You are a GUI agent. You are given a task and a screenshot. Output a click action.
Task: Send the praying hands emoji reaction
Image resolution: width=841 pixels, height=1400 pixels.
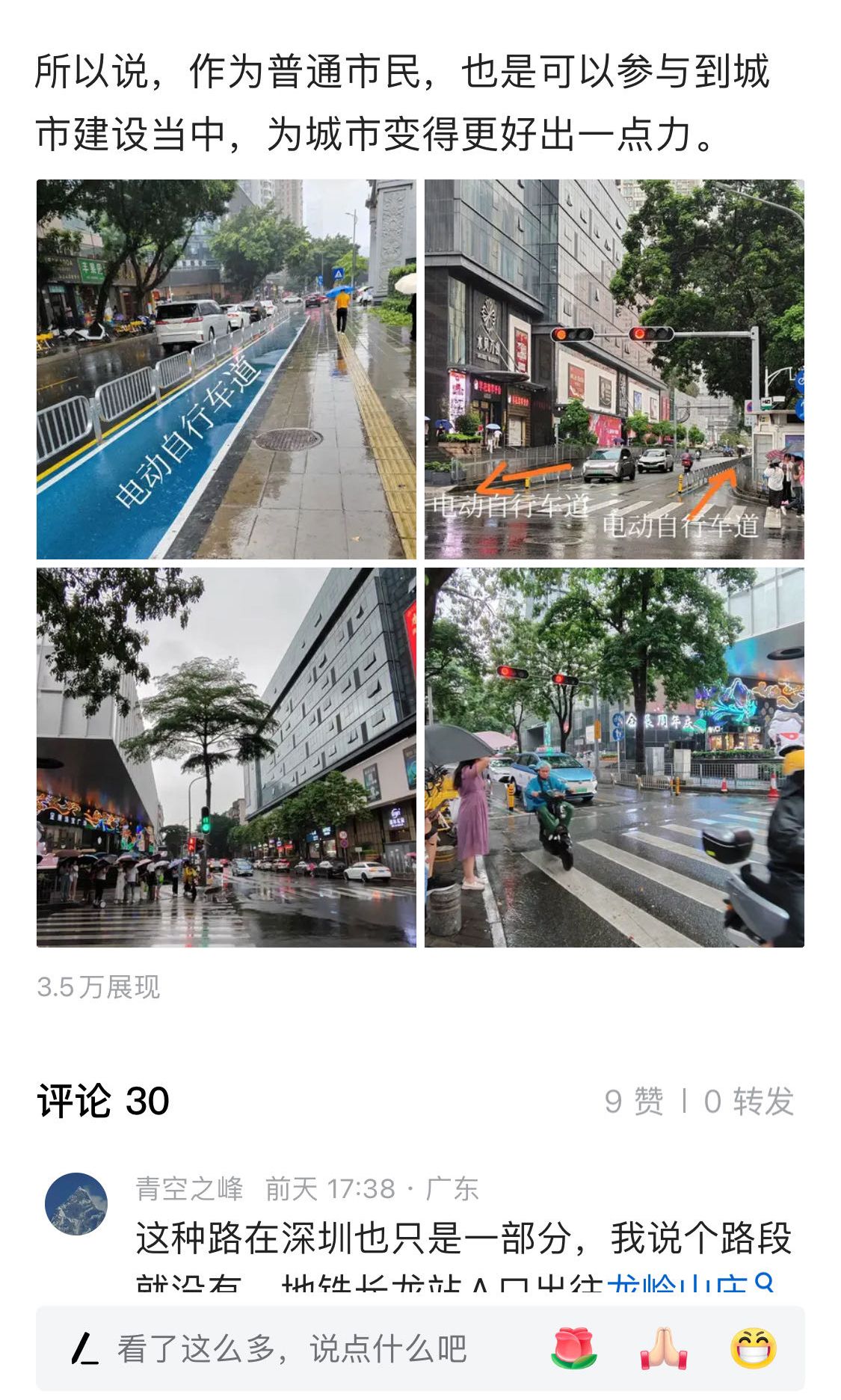(x=664, y=1349)
